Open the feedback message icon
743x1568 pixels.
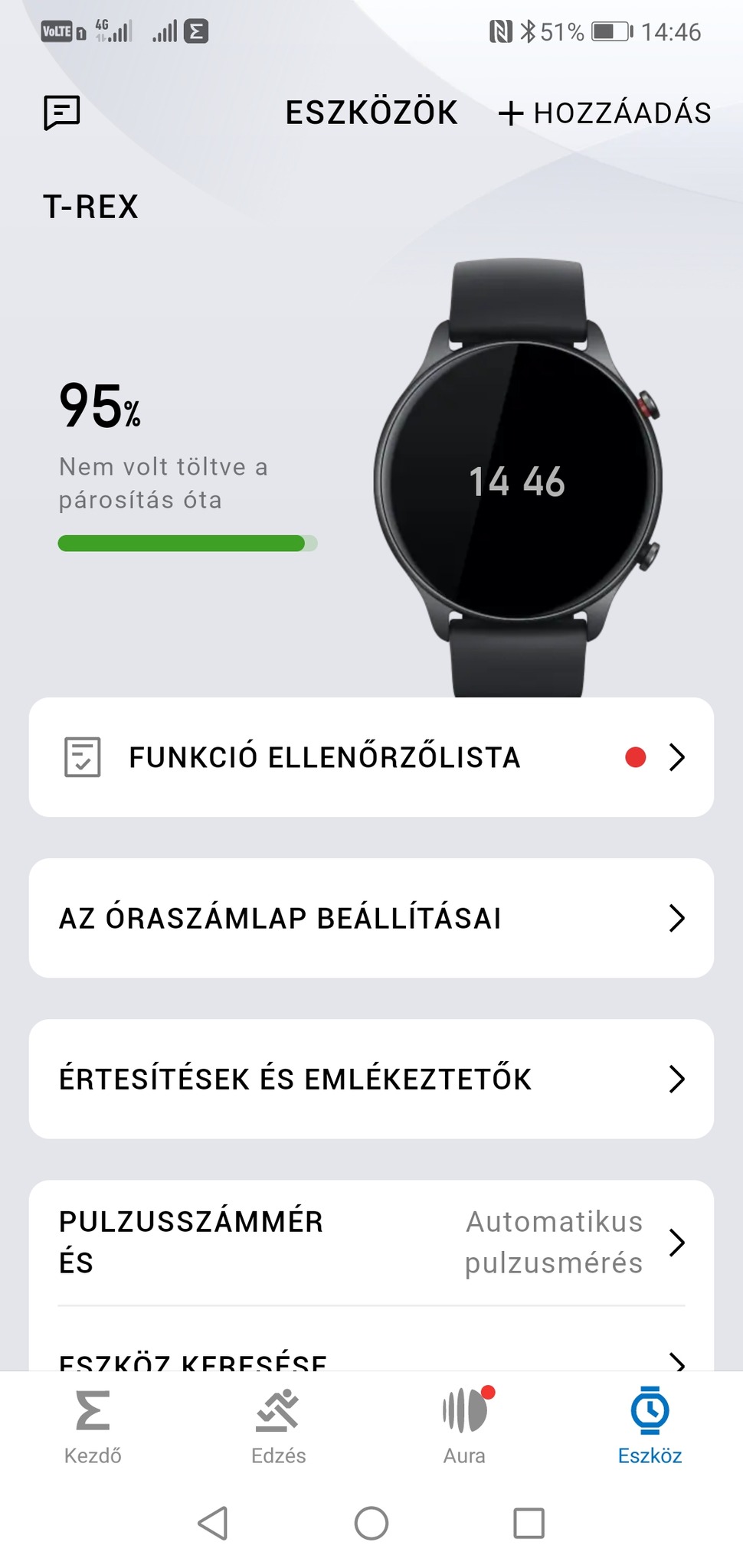click(62, 113)
